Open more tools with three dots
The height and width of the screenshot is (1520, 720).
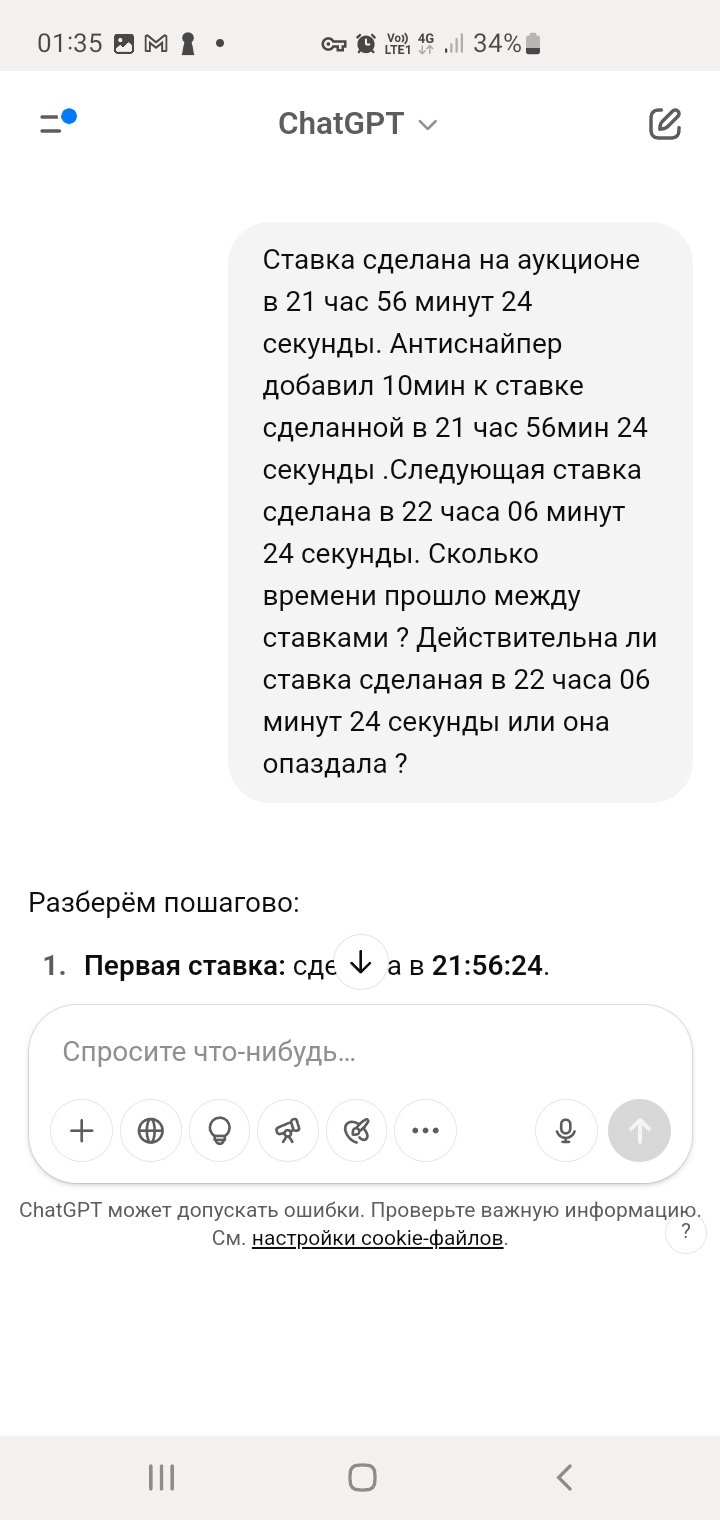pos(425,1130)
